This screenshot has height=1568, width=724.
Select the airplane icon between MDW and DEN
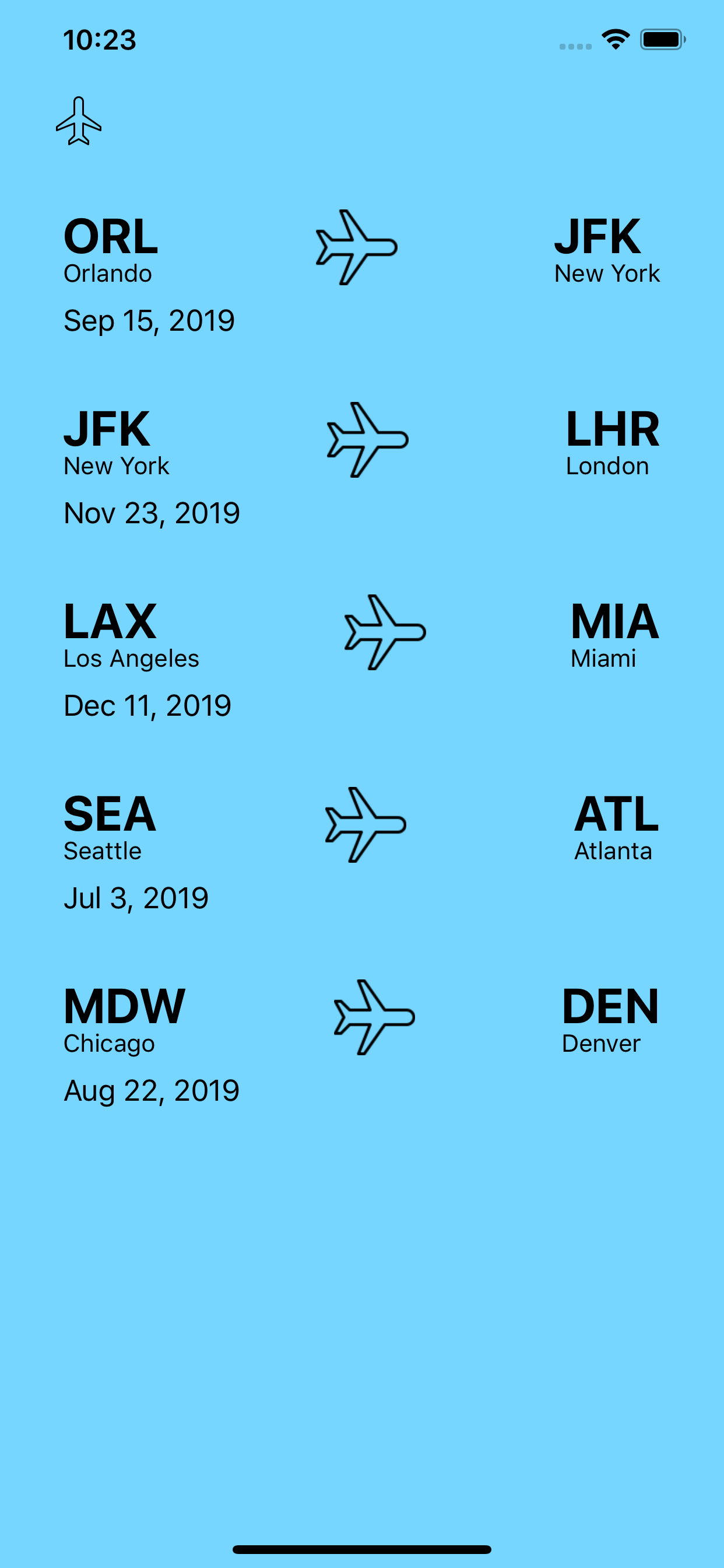tap(373, 1016)
